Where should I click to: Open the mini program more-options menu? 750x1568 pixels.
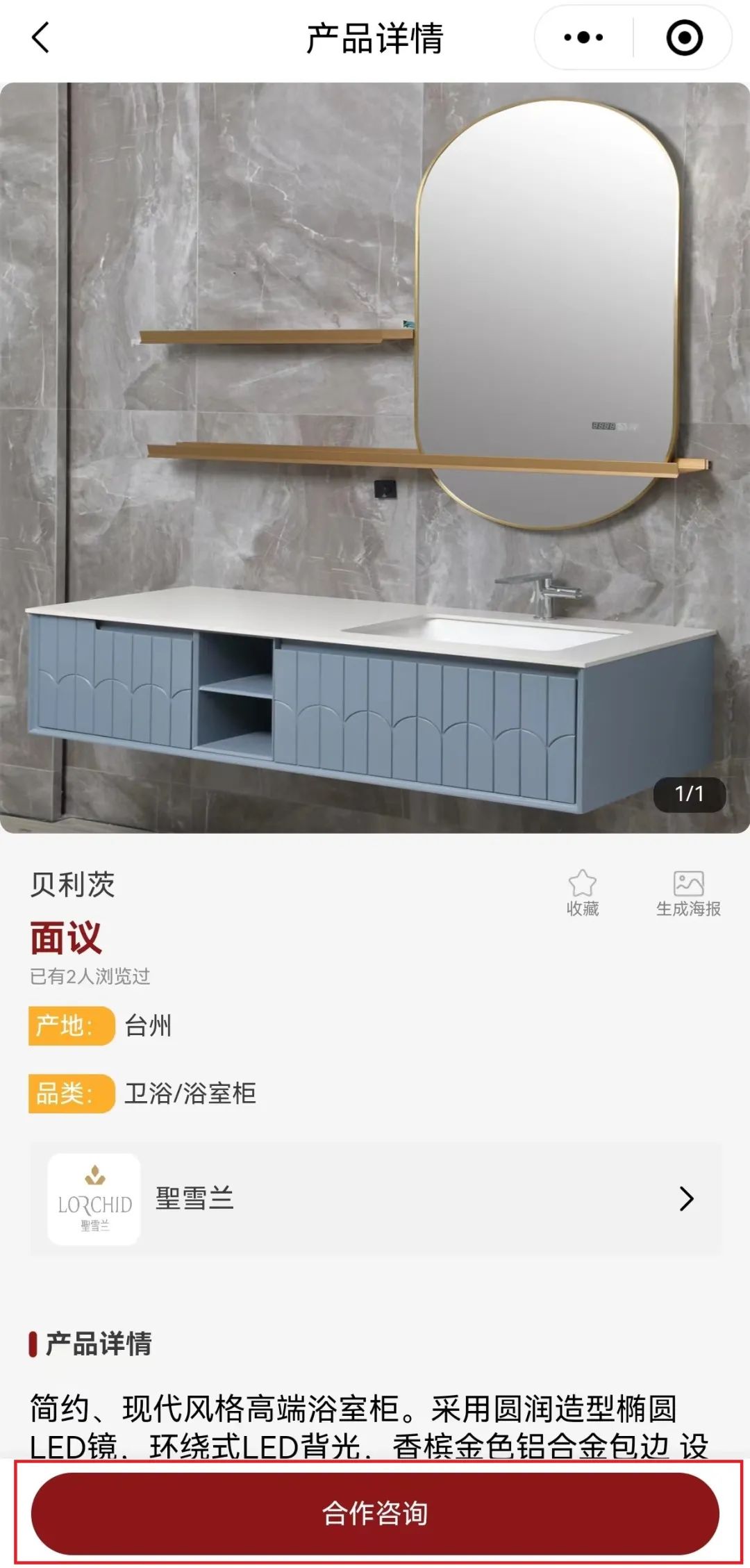click(583, 38)
